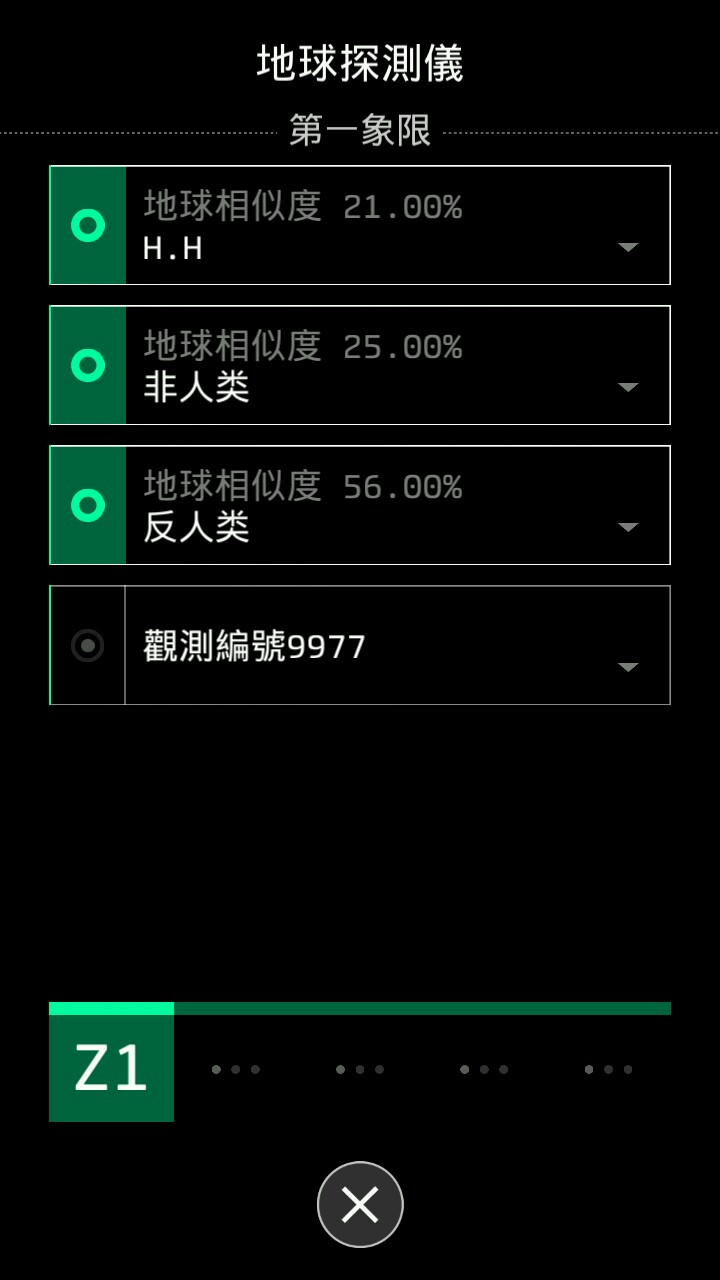Expand the H.H planet entry
The width and height of the screenshot is (720, 1280).
627,247
